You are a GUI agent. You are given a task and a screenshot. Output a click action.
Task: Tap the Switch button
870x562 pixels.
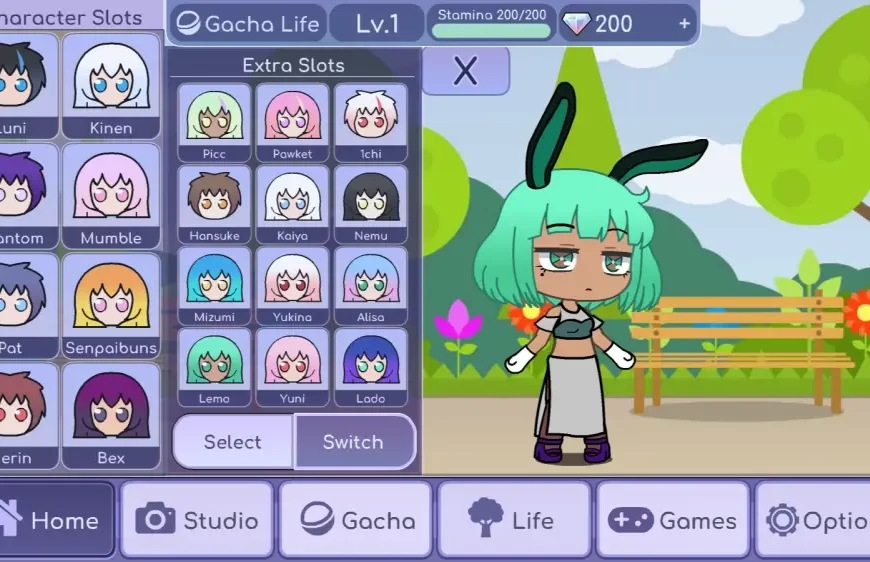click(x=353, y=442)
